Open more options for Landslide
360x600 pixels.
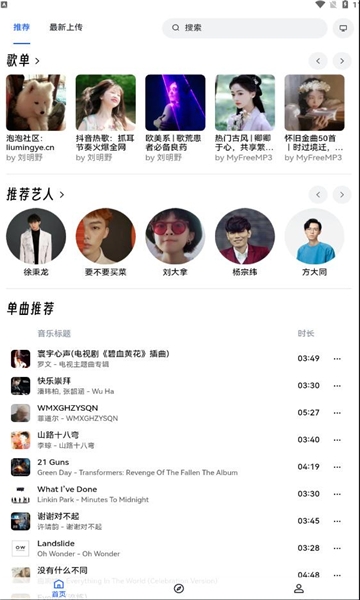click(x=337, y=548)
